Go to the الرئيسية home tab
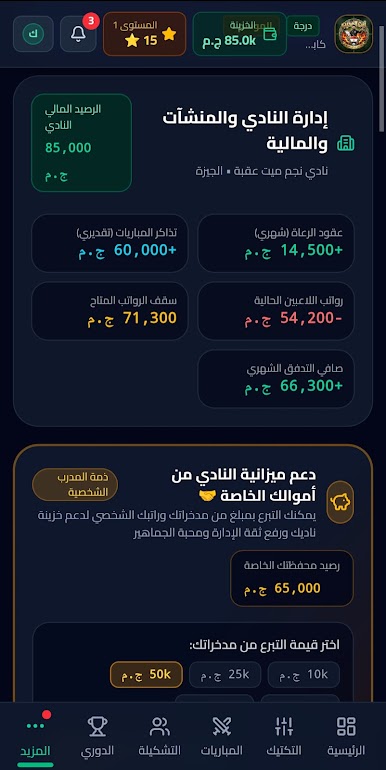 [x=346, y=736]
